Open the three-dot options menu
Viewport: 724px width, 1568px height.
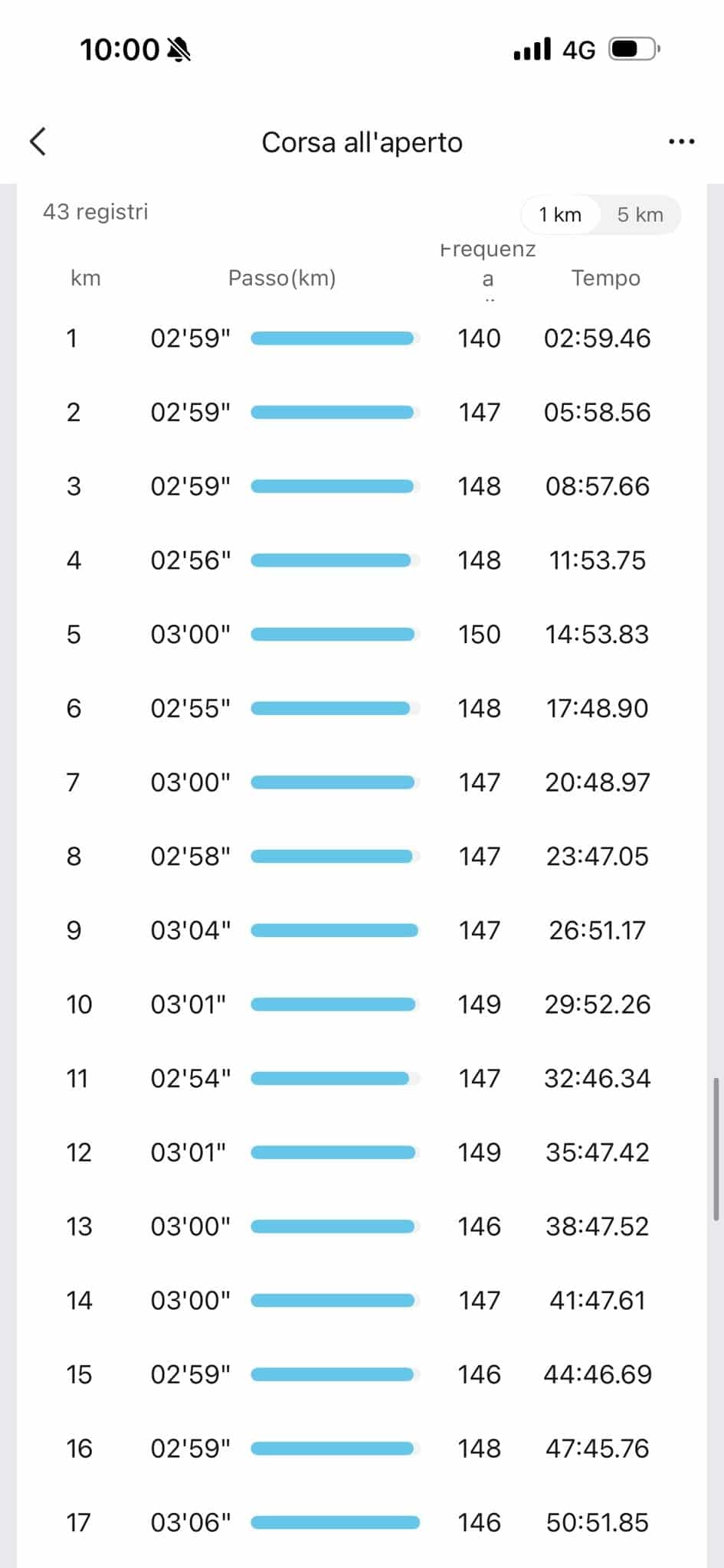coord(681,141)
